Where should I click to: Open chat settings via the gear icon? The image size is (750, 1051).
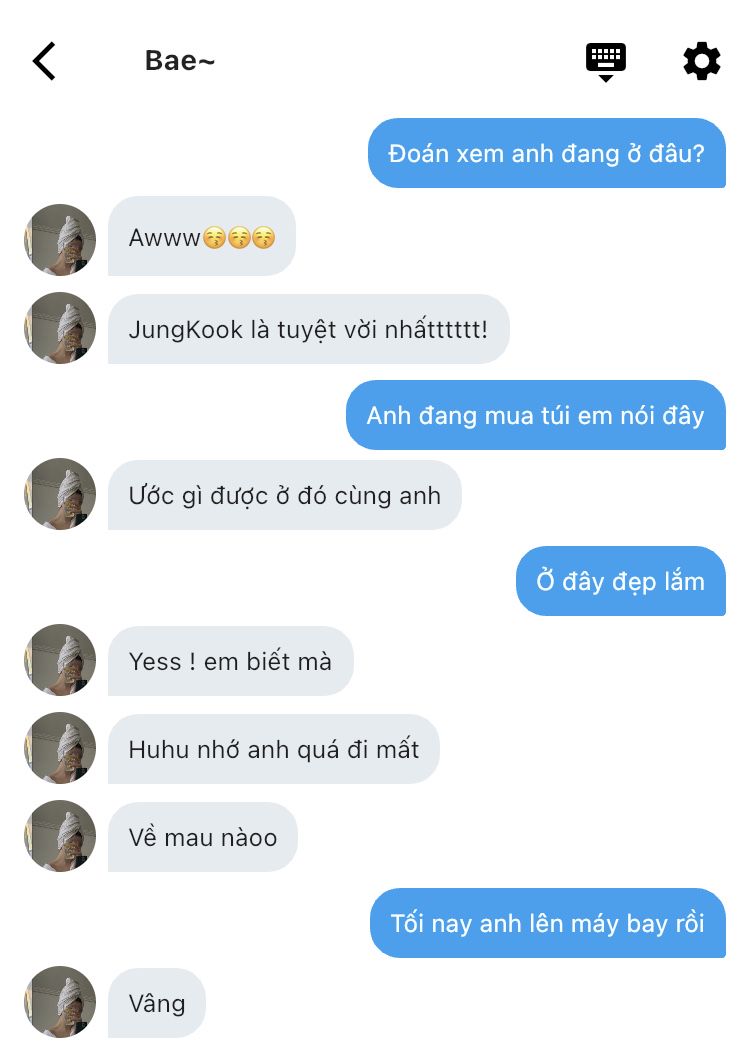701,61
